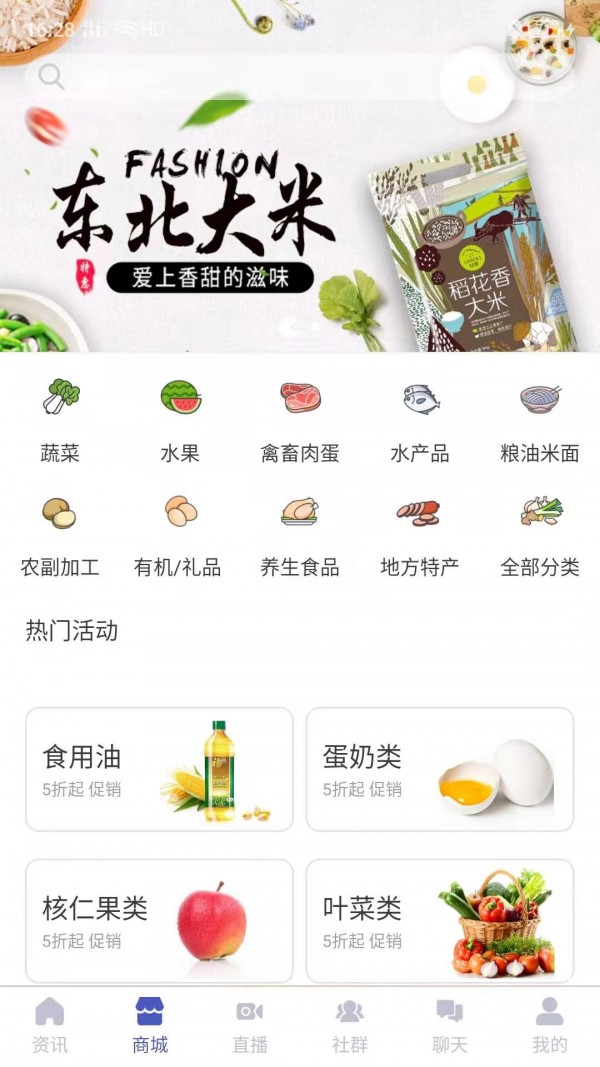Select the 禽畜肉蛋 category
Screen dimensions: 600x1067
[x=300, y=420]
